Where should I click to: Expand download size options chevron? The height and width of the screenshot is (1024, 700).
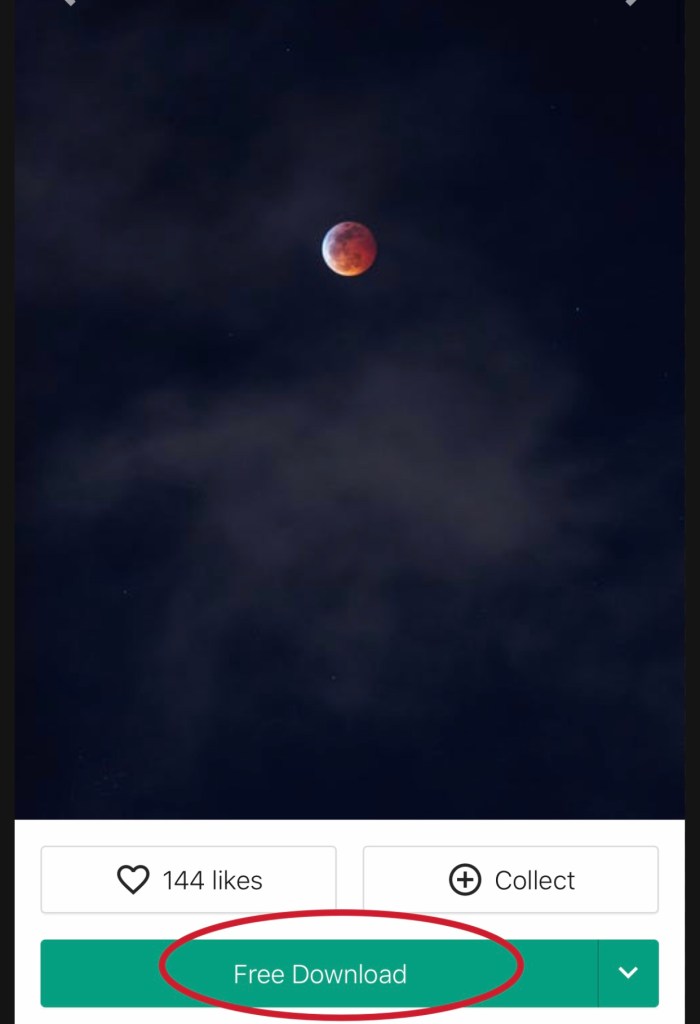click(x=628, y=973)
